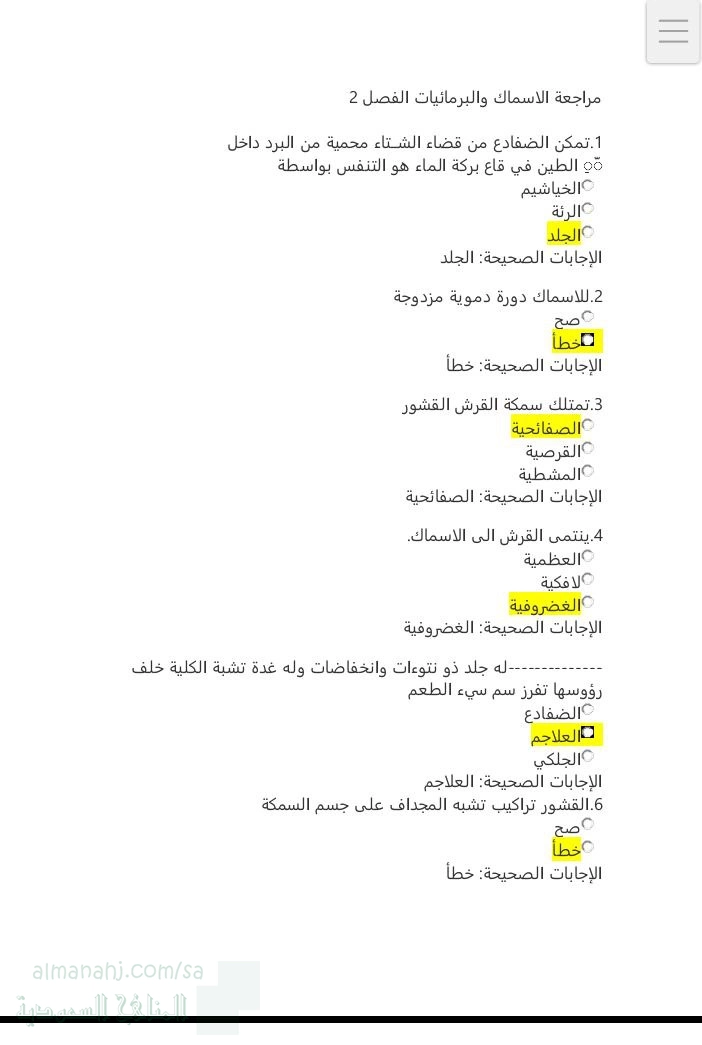Pick the القرصية option
Screen dimensions: 702x1045
(x=588, y=448)
